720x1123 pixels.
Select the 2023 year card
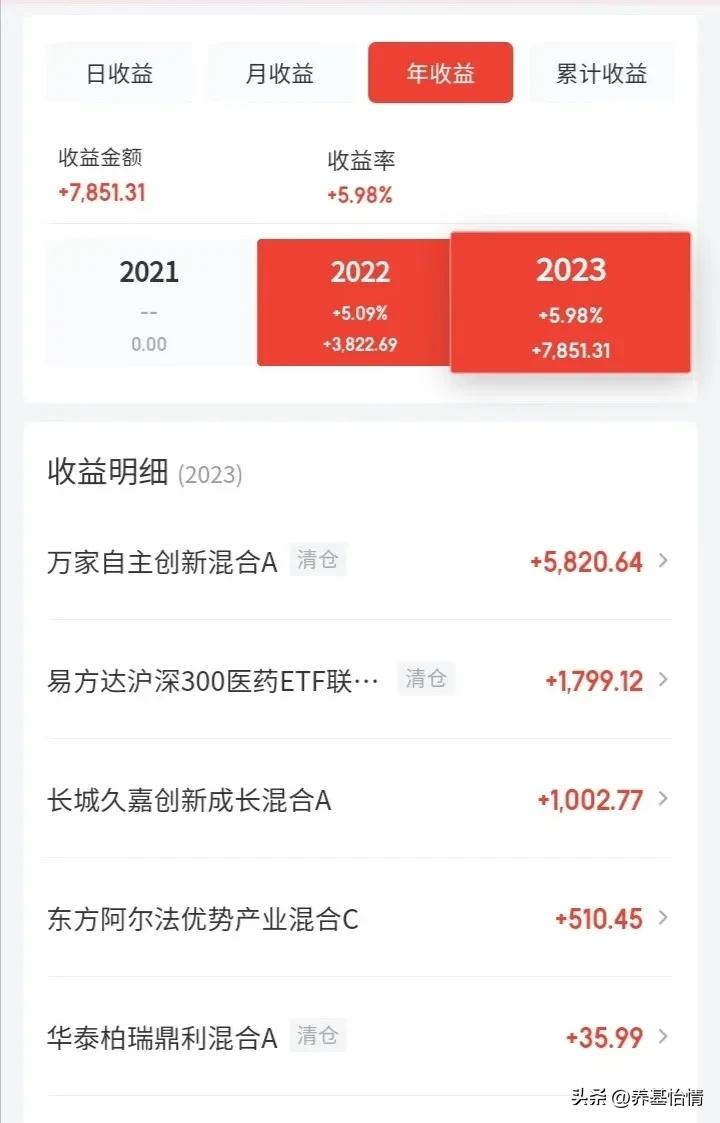(570, 301)
